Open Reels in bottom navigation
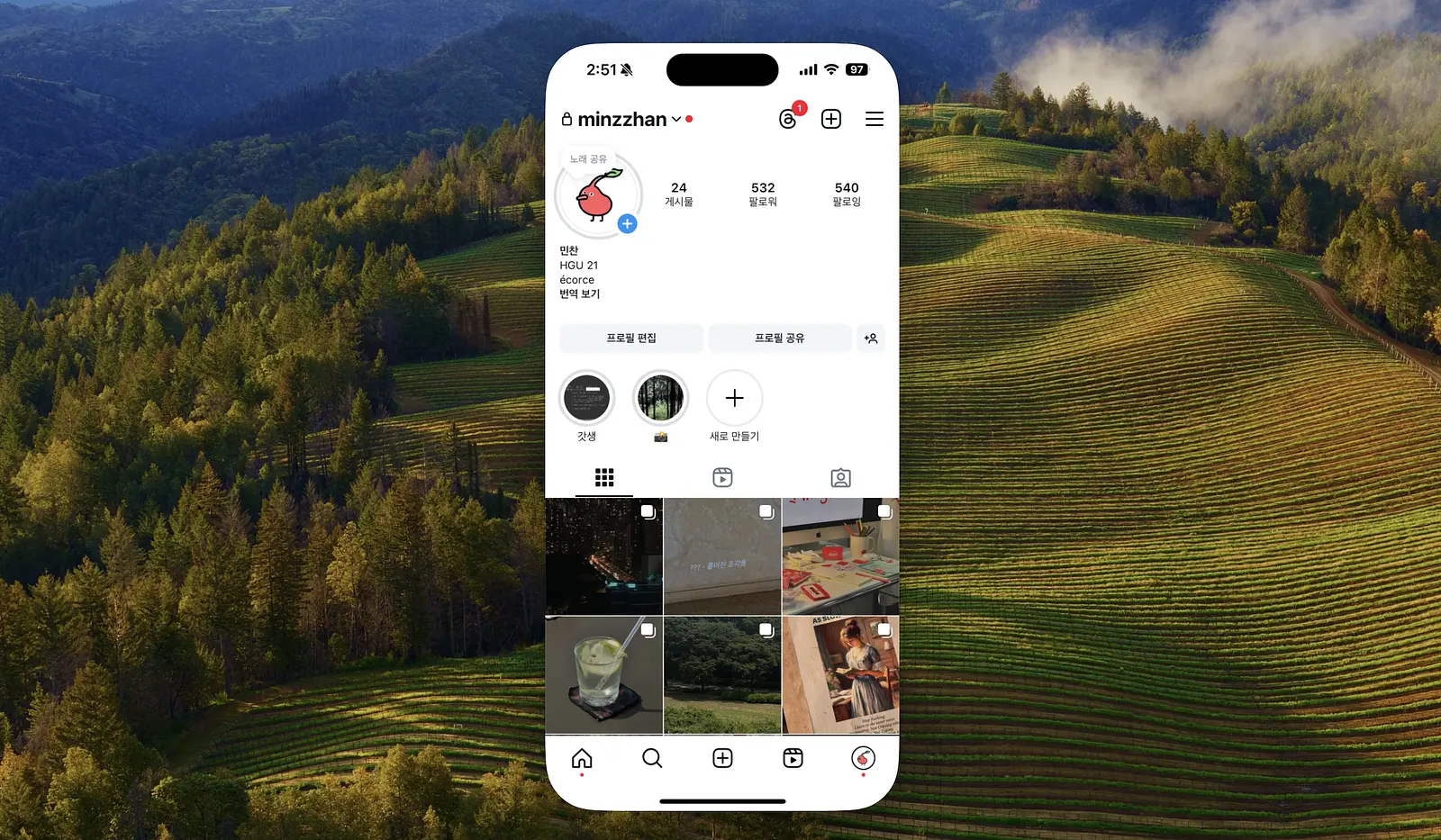The width and height of the screenshot is (1441, 840). pos(793,758)
